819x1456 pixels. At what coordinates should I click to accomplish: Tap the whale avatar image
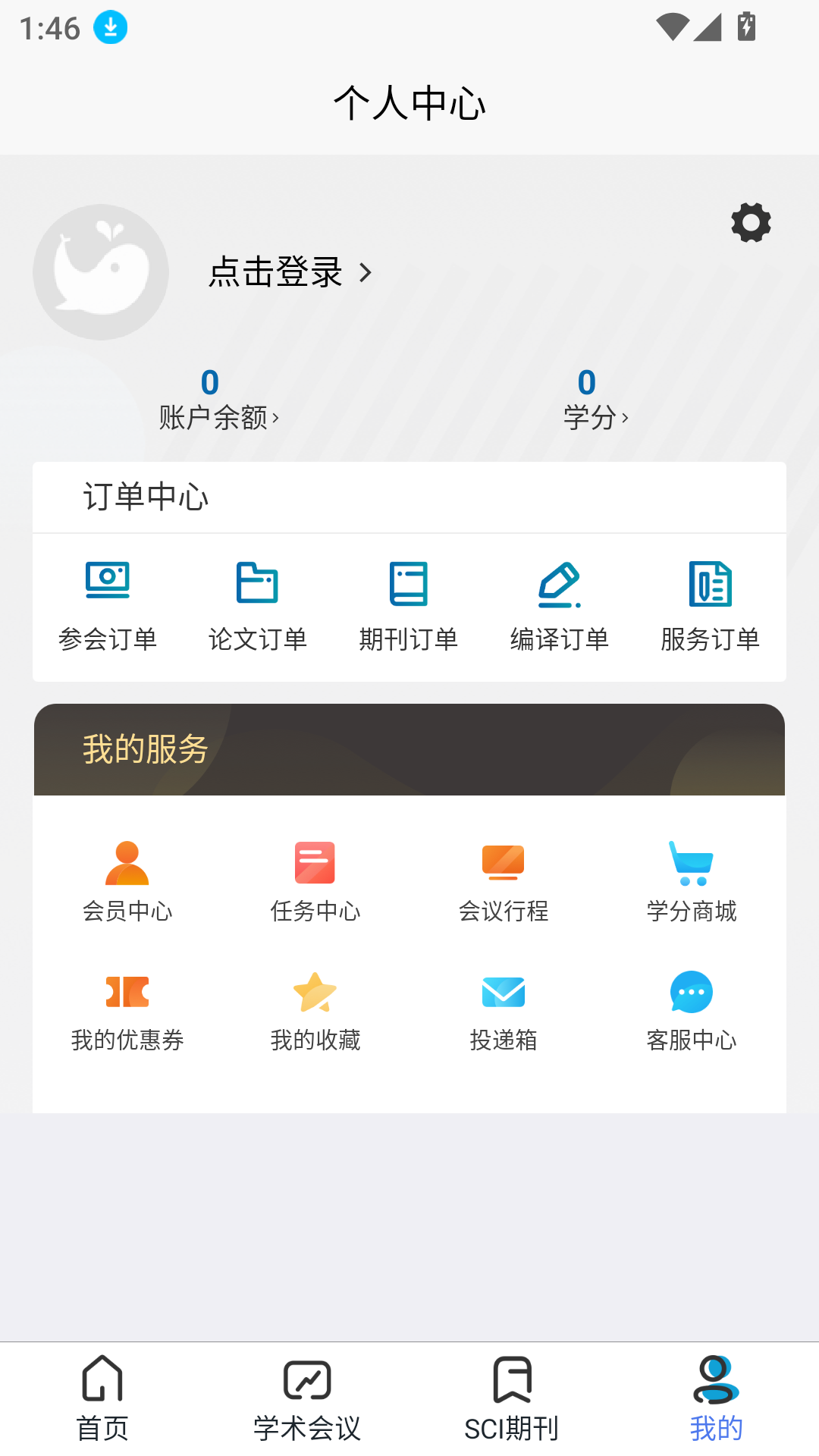coord(99,271)
